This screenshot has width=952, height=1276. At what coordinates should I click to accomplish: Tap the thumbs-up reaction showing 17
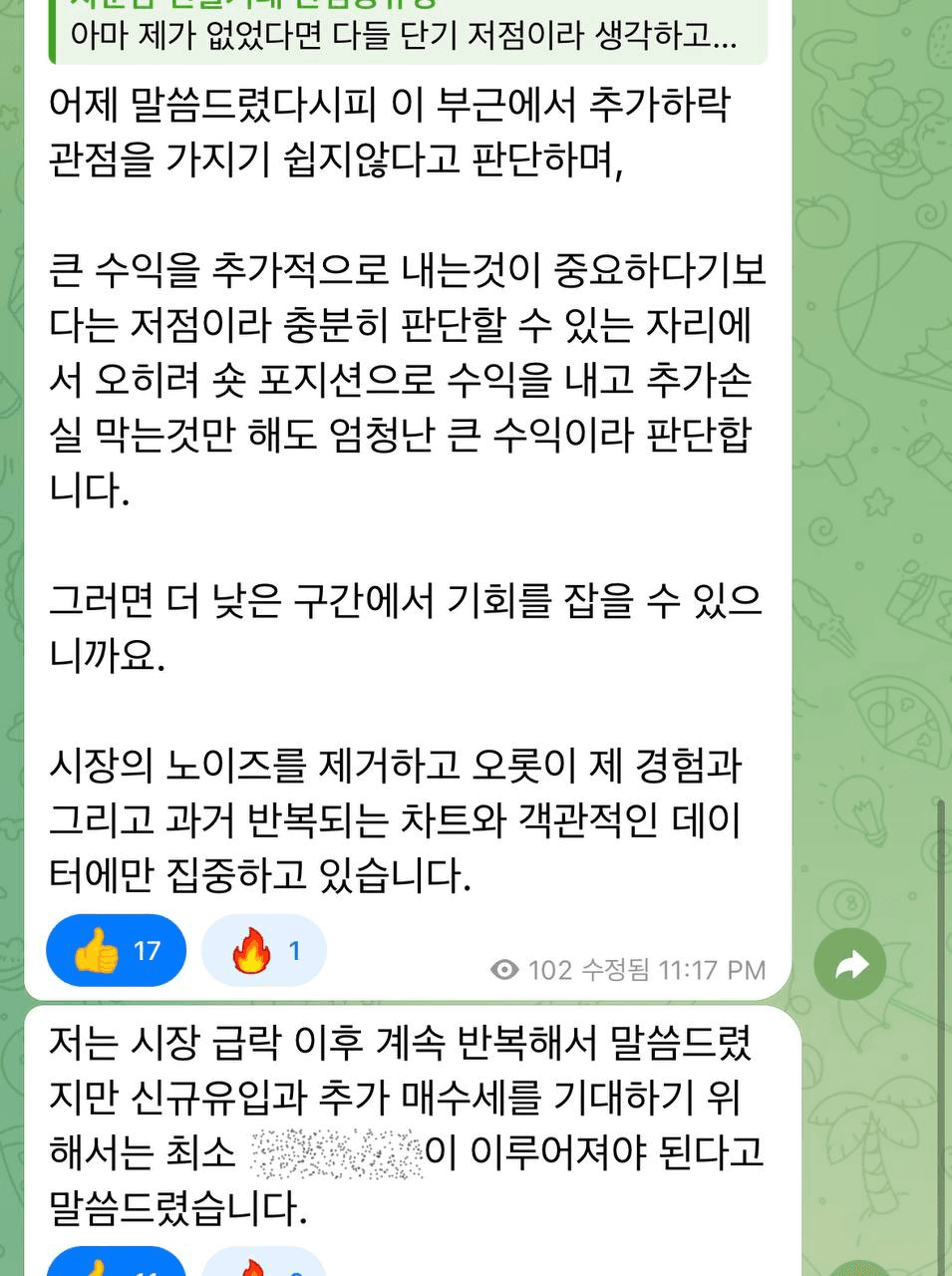(x=116, y=951)
